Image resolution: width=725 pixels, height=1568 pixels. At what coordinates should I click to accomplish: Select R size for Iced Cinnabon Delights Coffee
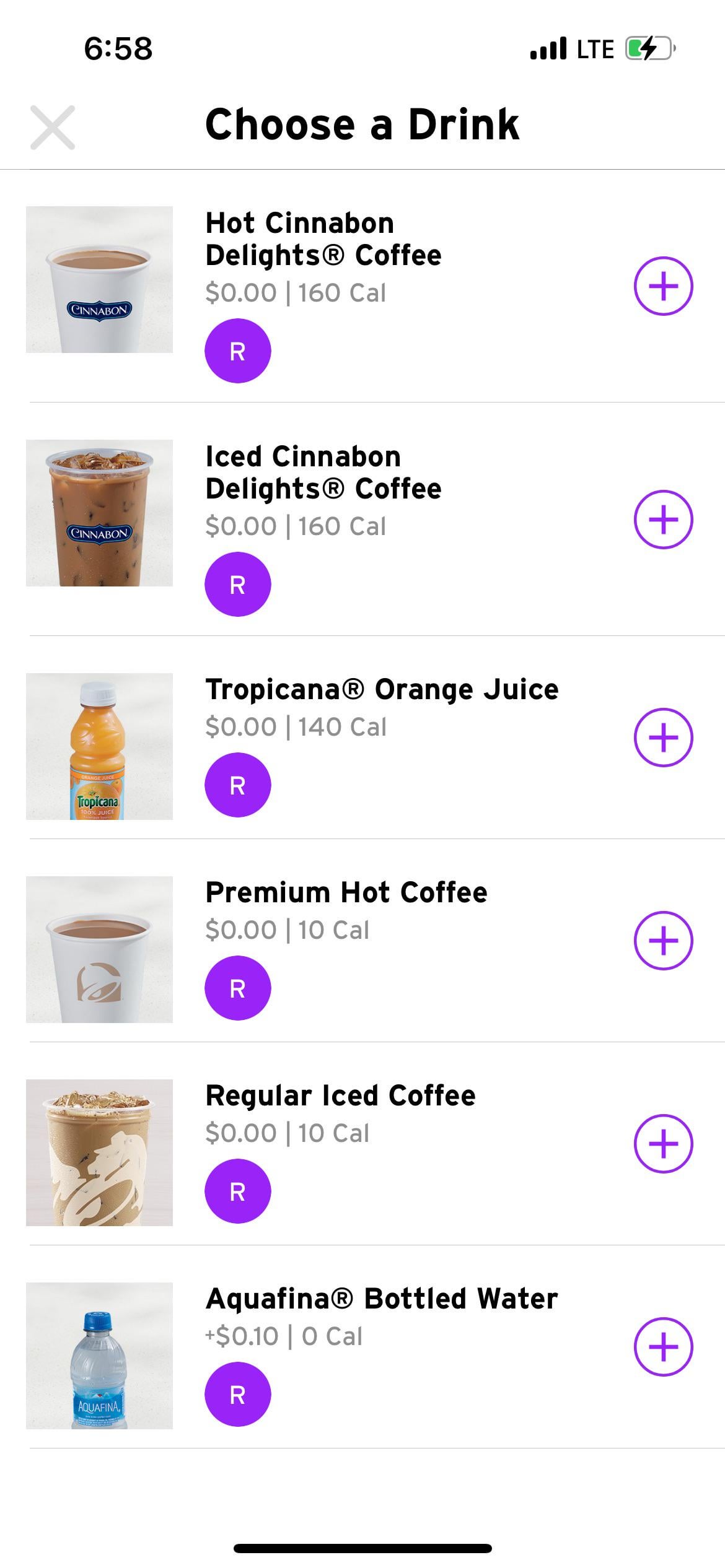237,585
